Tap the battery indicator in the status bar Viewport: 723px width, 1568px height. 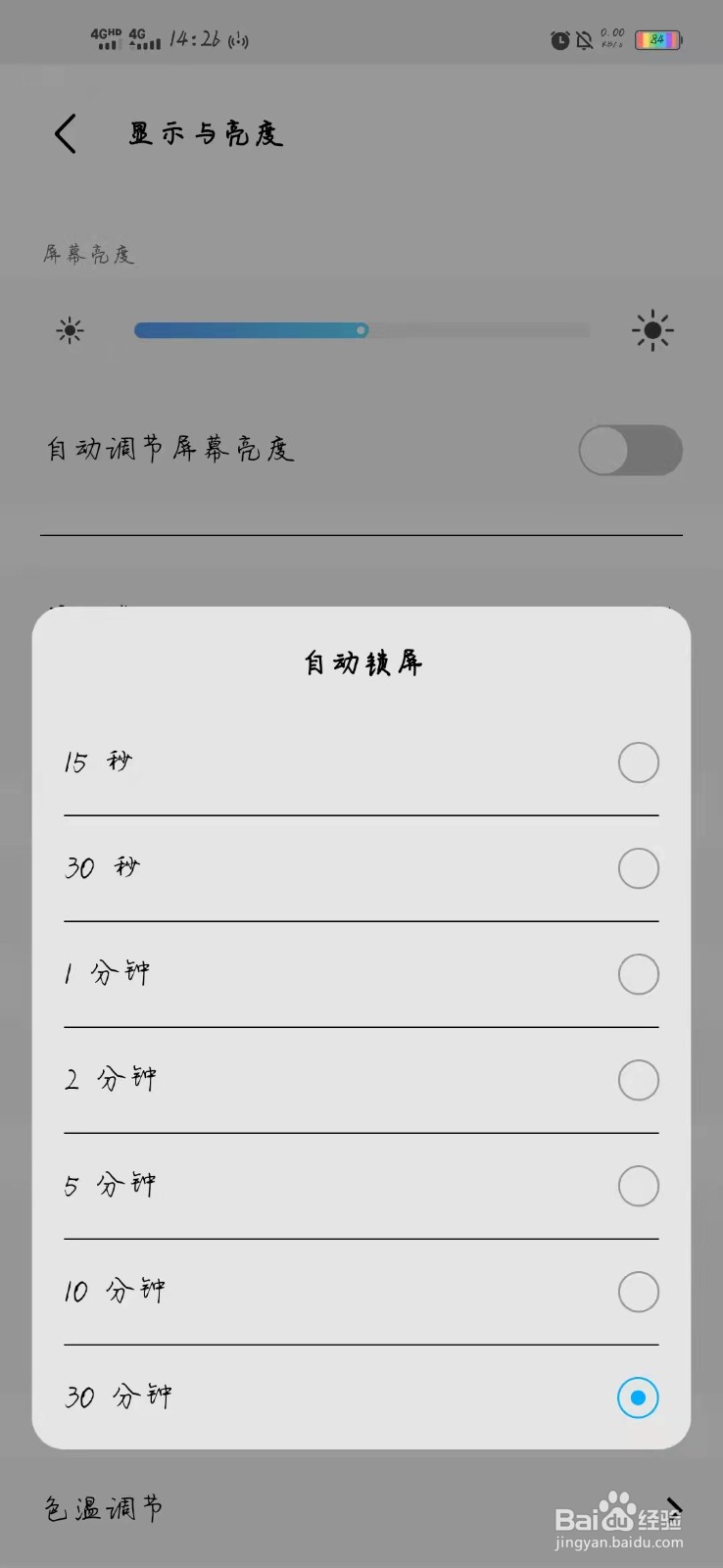coord(658,39)
